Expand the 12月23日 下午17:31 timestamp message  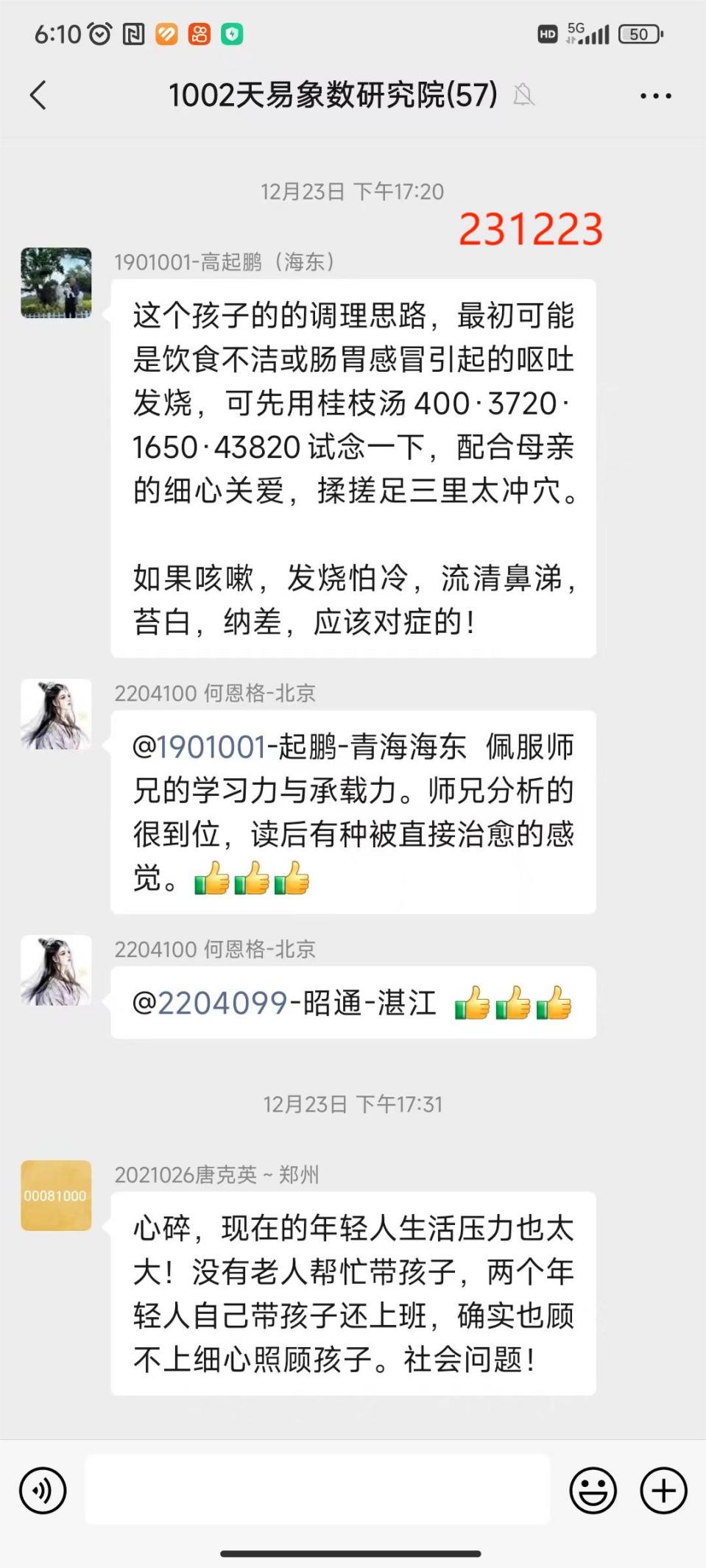pos(353,1103)
